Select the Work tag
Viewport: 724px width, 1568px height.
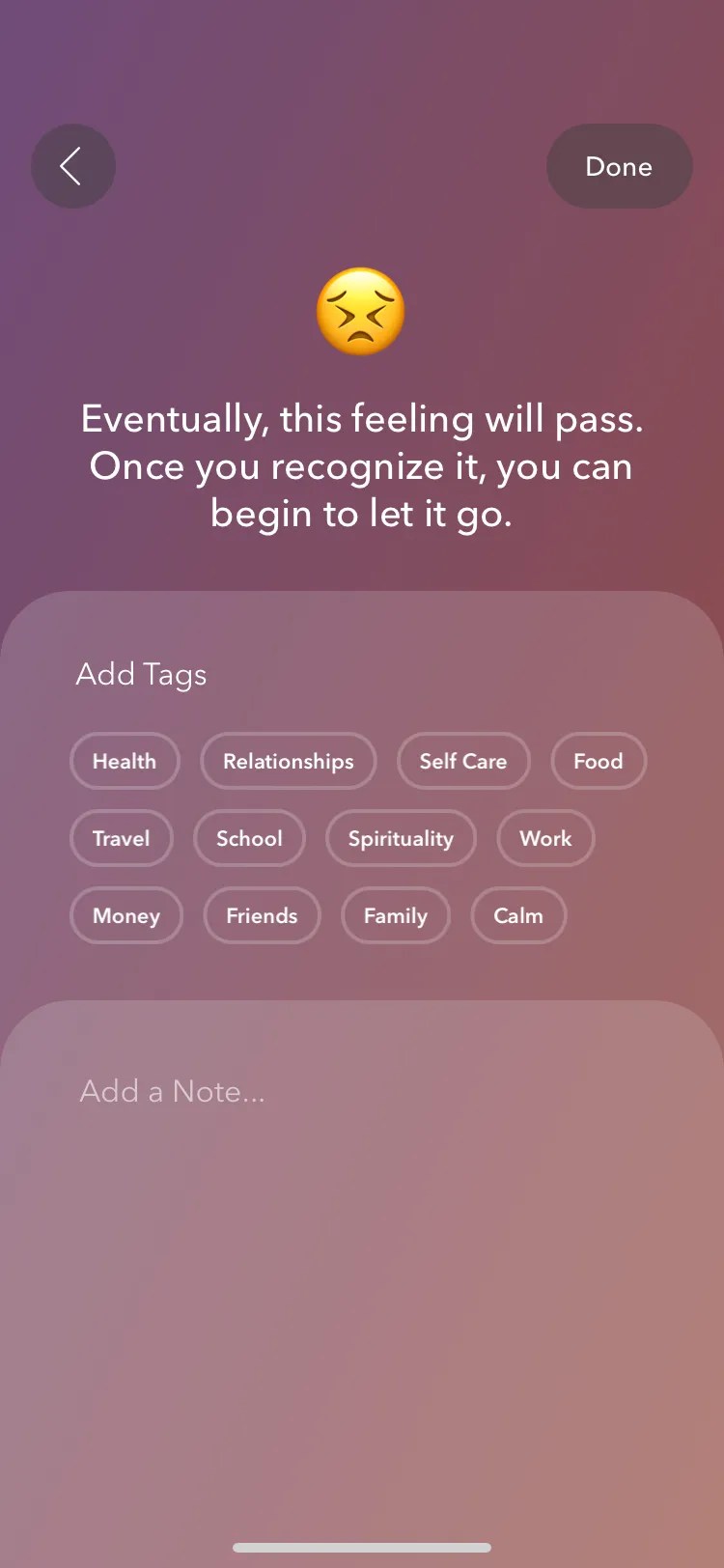[545, 838]
